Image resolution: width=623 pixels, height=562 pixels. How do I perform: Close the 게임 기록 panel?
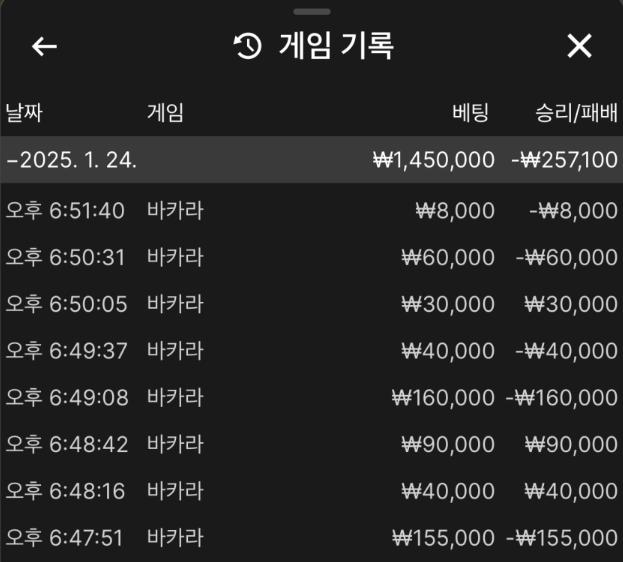(x=579, y=47)
